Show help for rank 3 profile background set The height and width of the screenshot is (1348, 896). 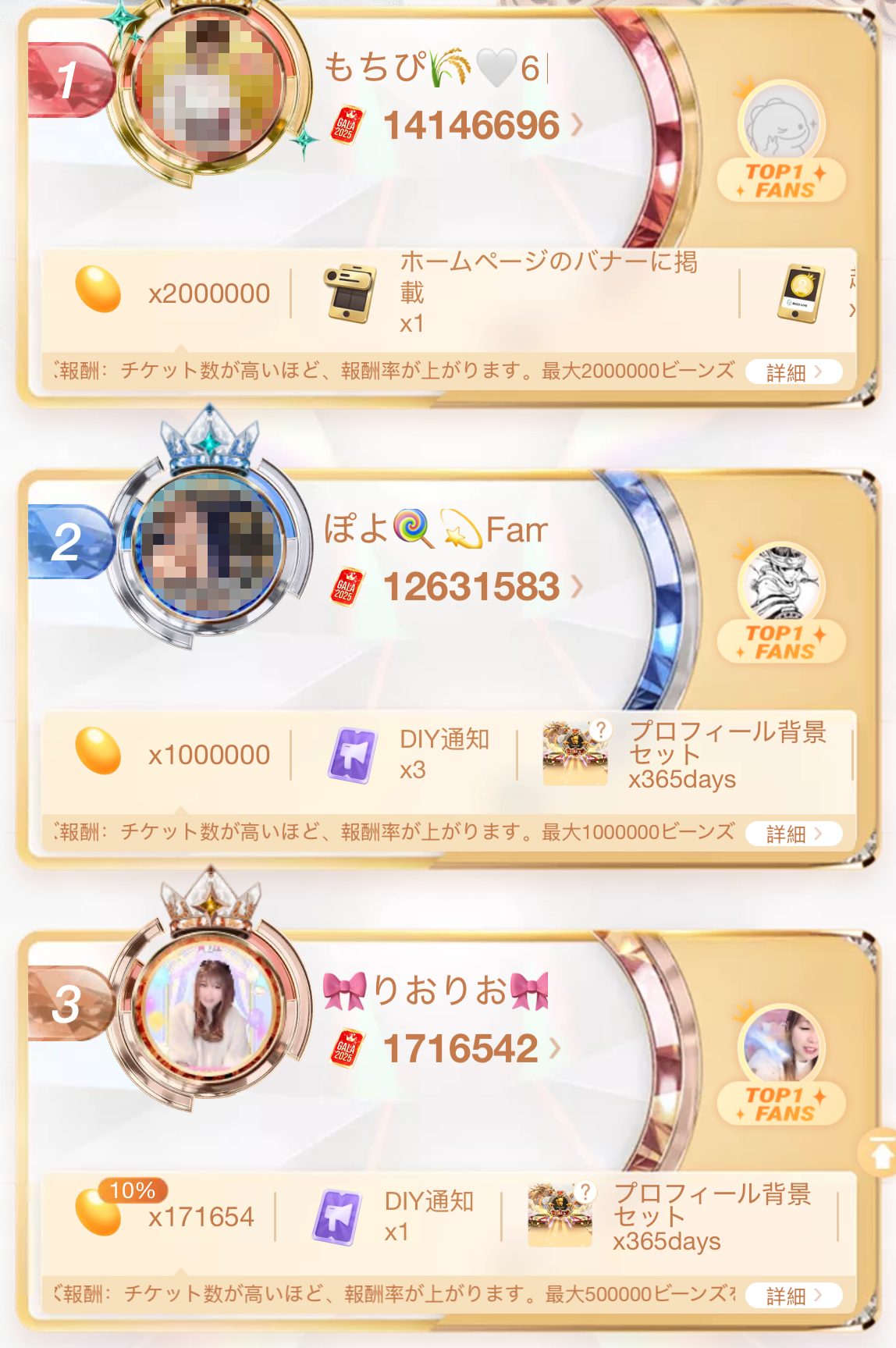585,1192
